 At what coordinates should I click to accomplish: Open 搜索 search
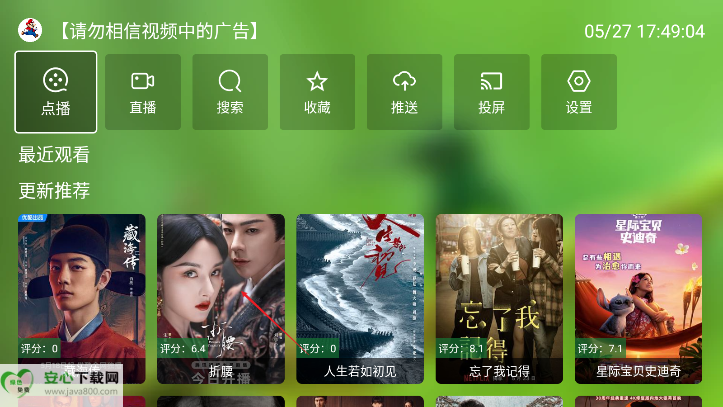click(x=230, y=92)
